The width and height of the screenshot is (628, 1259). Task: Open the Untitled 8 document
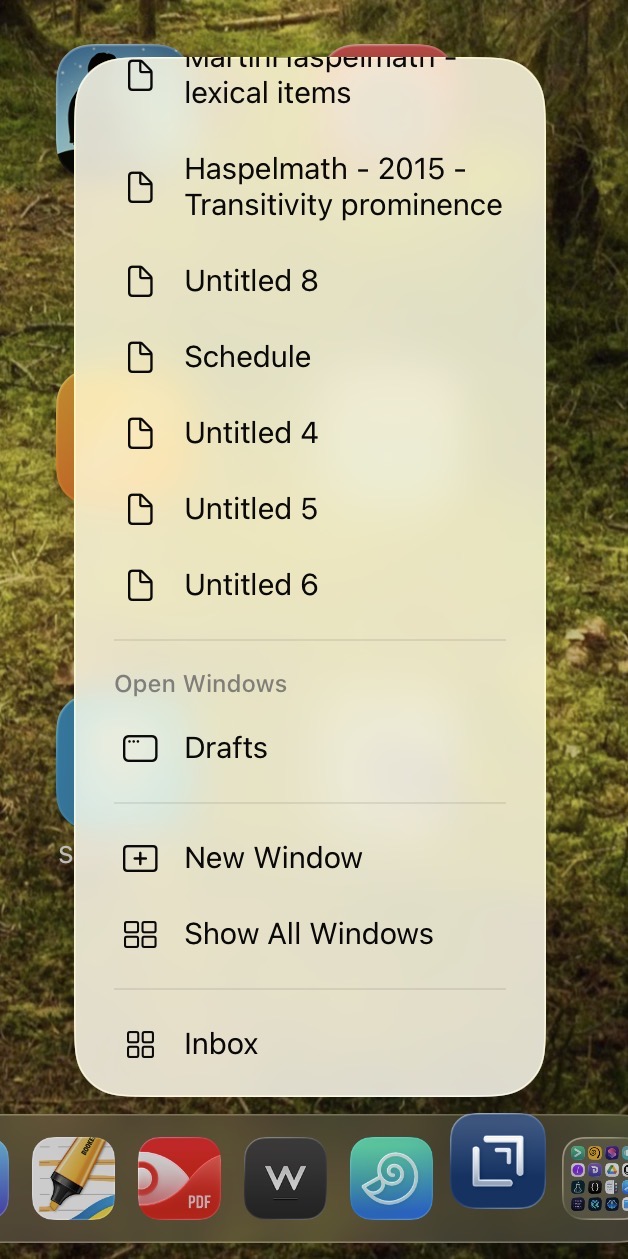pos(251,281)
